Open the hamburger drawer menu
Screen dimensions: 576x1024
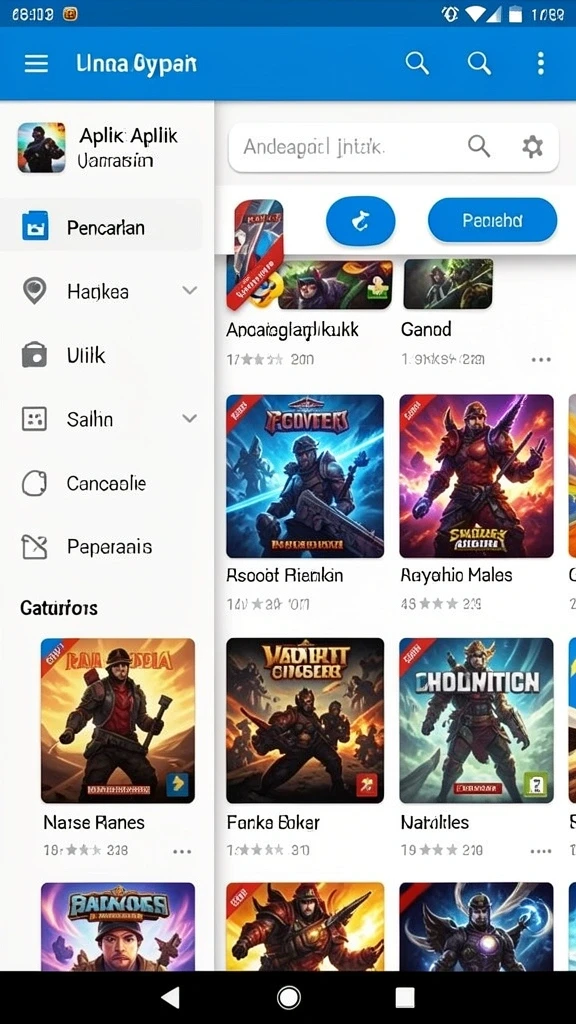tap(37, 63)
